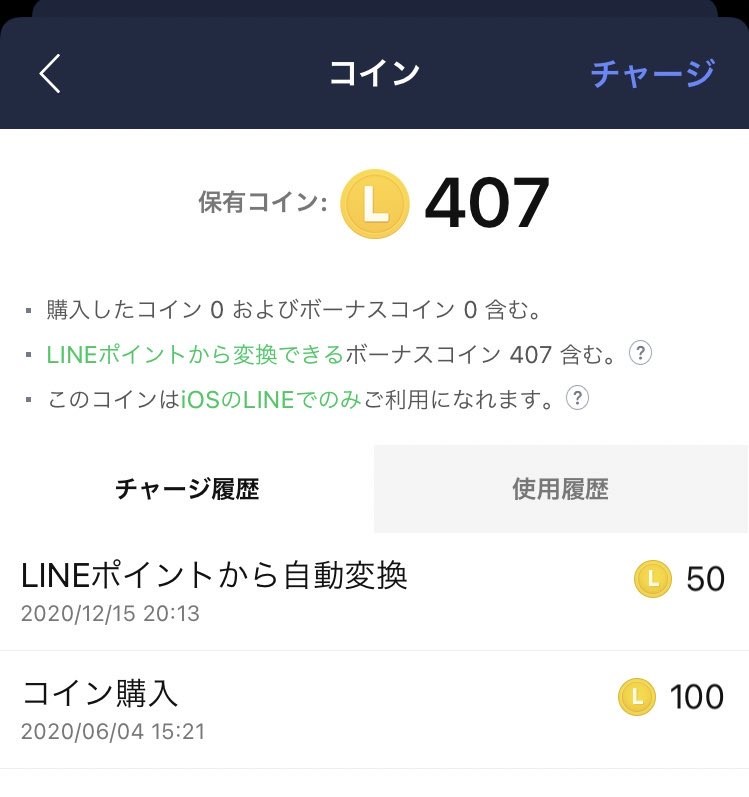Open help icon beside ご利用になれます
Image resolution: width=749 pixels, height=797 pixels.
click(577, 399)
